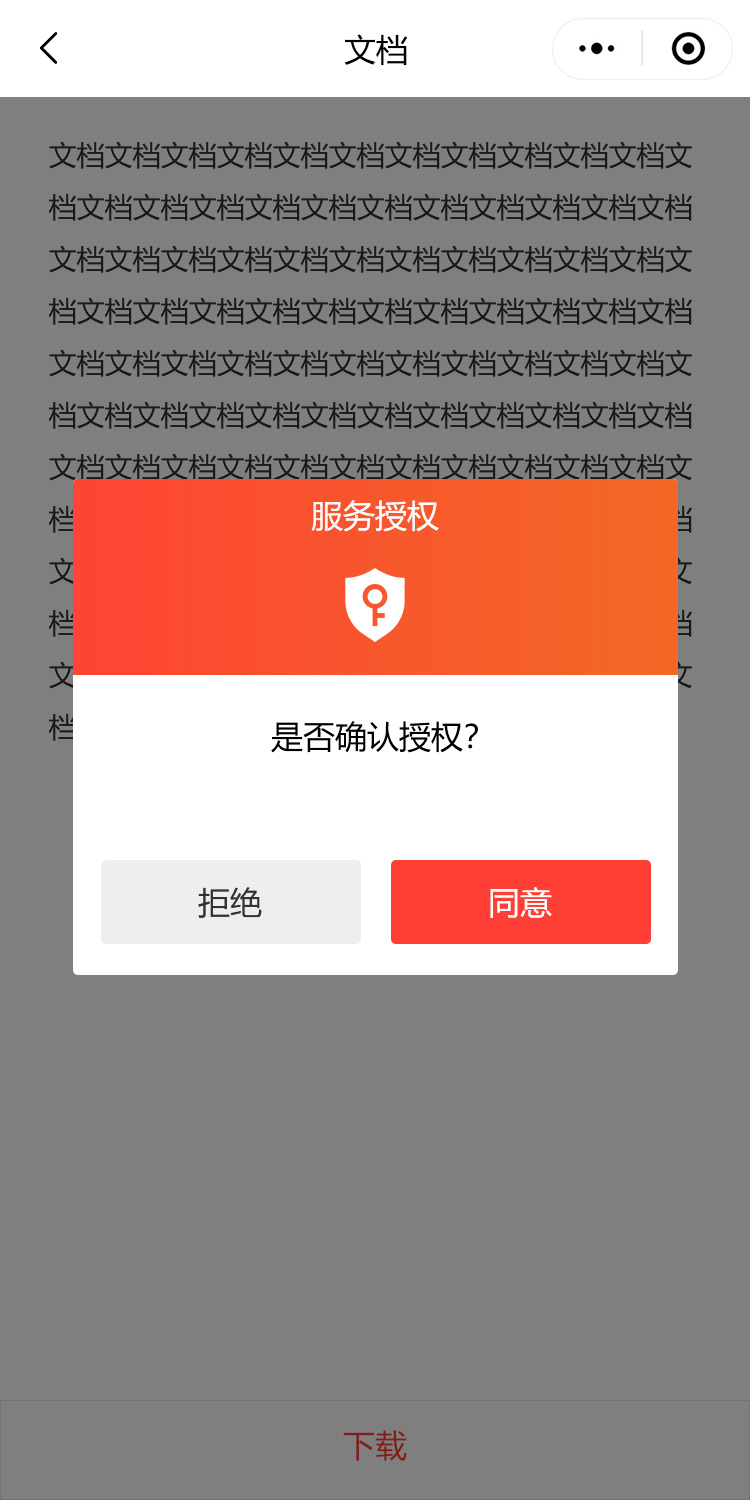Tap the 下载 download button
The height and width of the screenshot is (1500, 750).
(375, 1446)
